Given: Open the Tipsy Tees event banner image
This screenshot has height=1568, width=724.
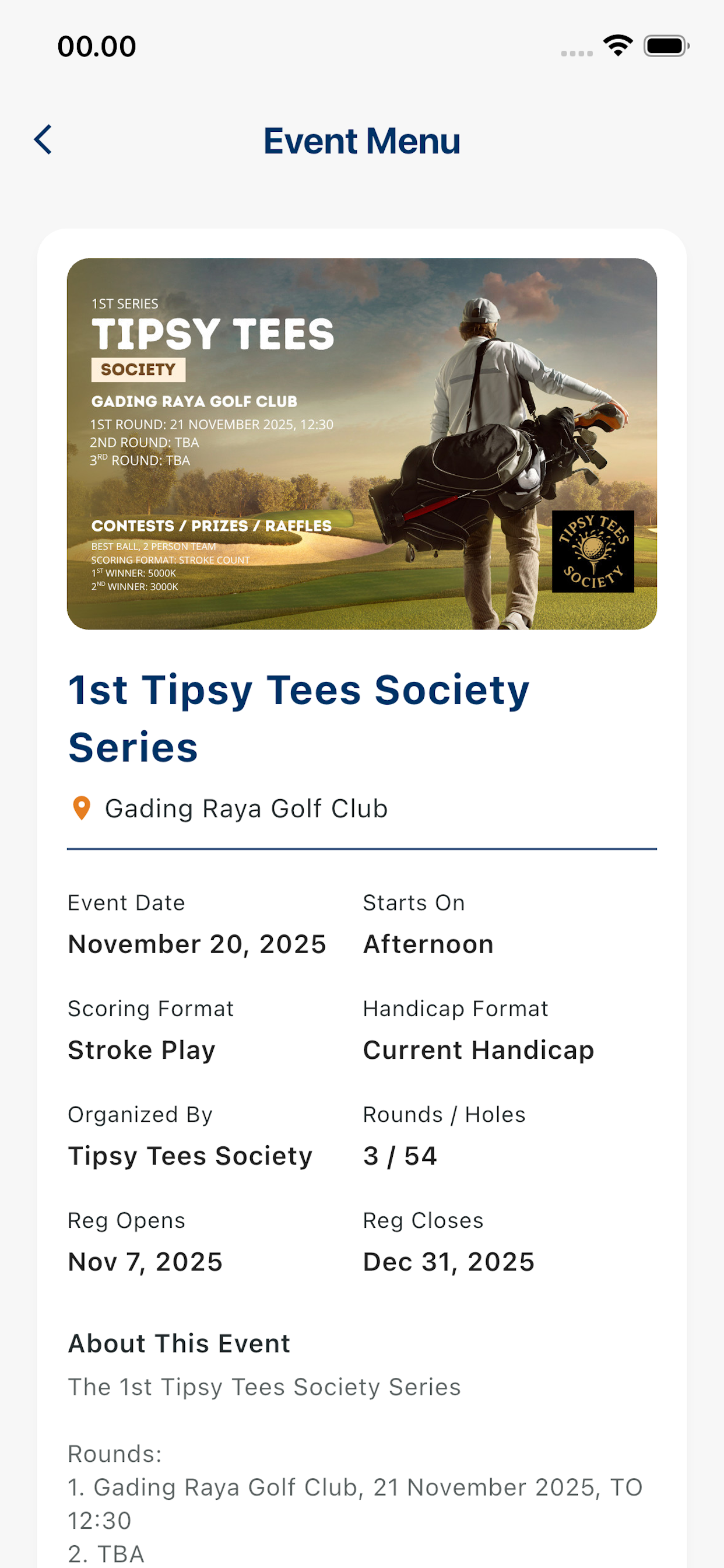Looking at the screenshot, I should coord(361,443).
